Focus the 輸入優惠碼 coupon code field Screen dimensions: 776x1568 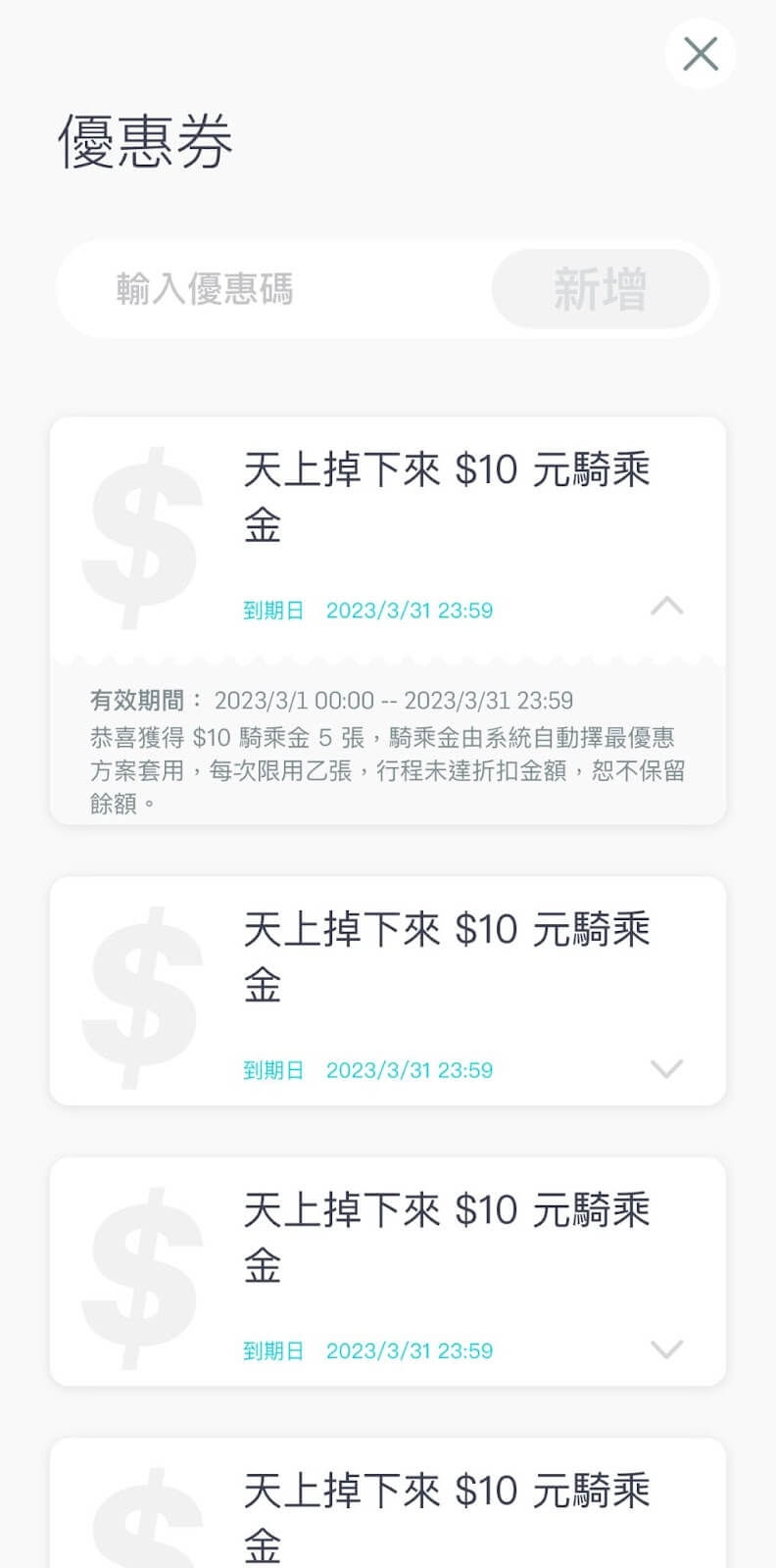tap(284, 289)
